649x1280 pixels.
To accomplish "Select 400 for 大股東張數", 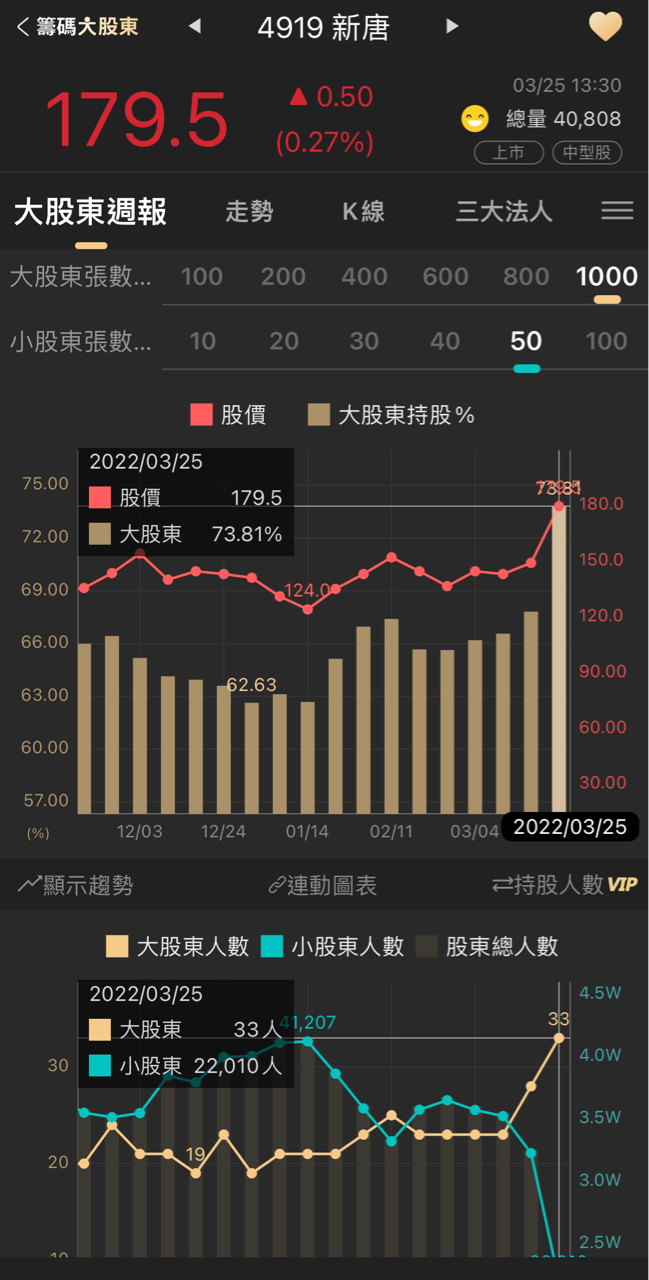I will click(364, 277).
